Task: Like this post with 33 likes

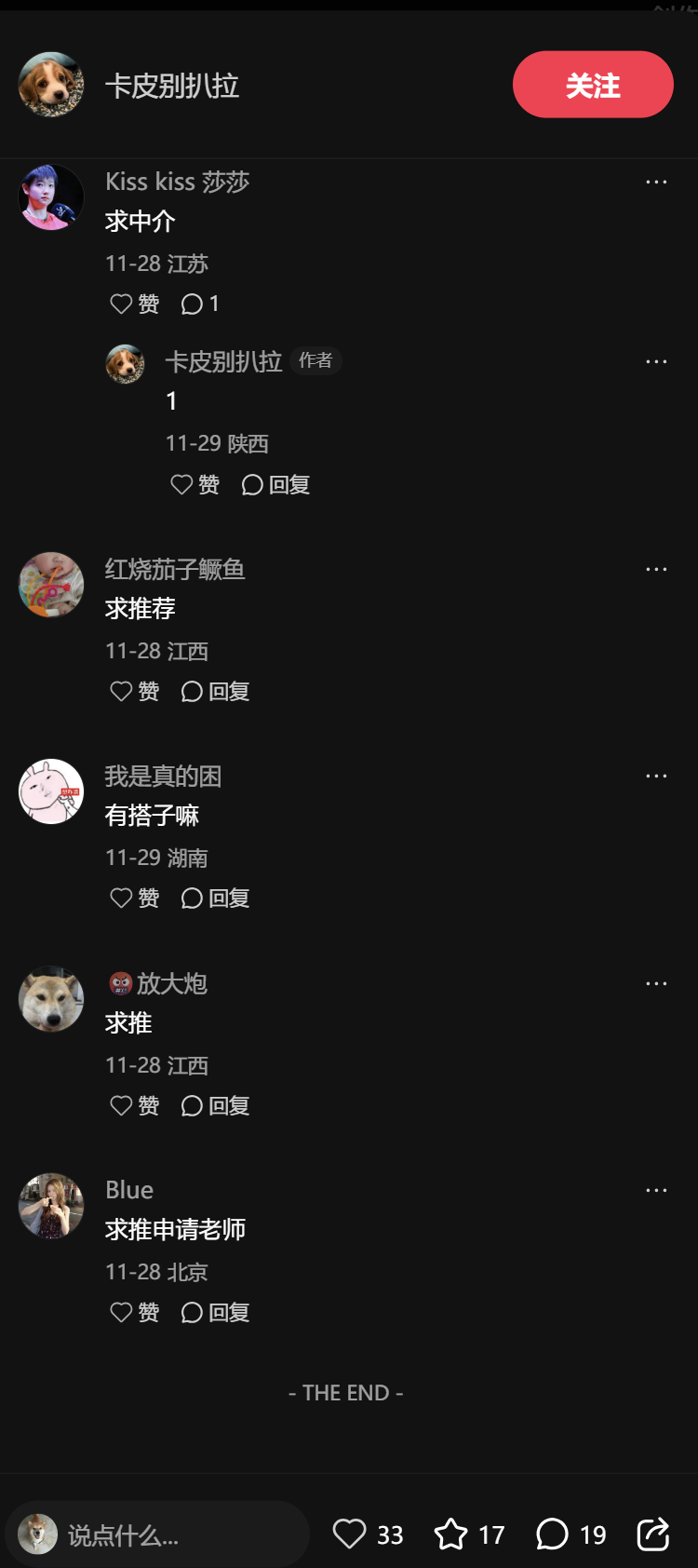Action: (x=368, y=1534)
